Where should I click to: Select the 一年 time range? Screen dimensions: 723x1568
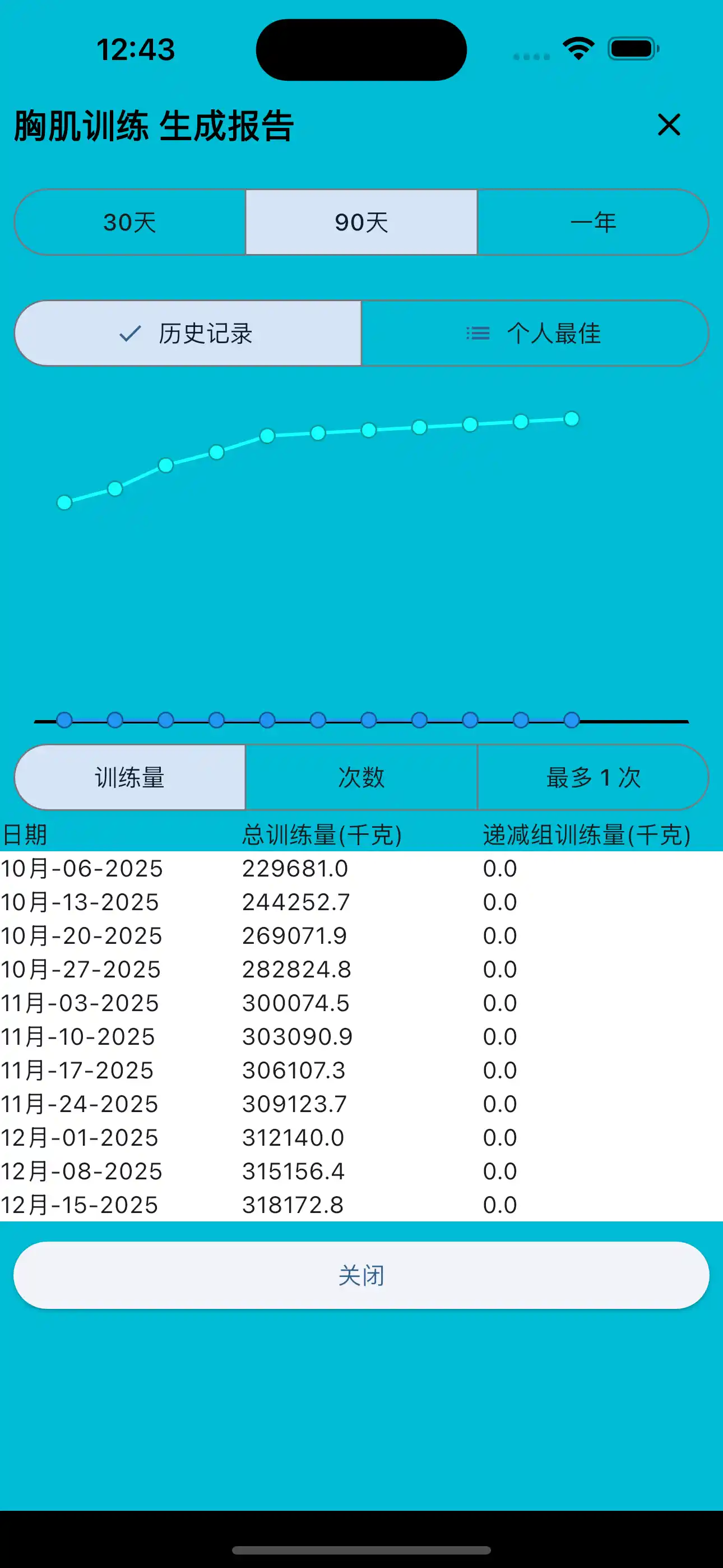[594, 222]
